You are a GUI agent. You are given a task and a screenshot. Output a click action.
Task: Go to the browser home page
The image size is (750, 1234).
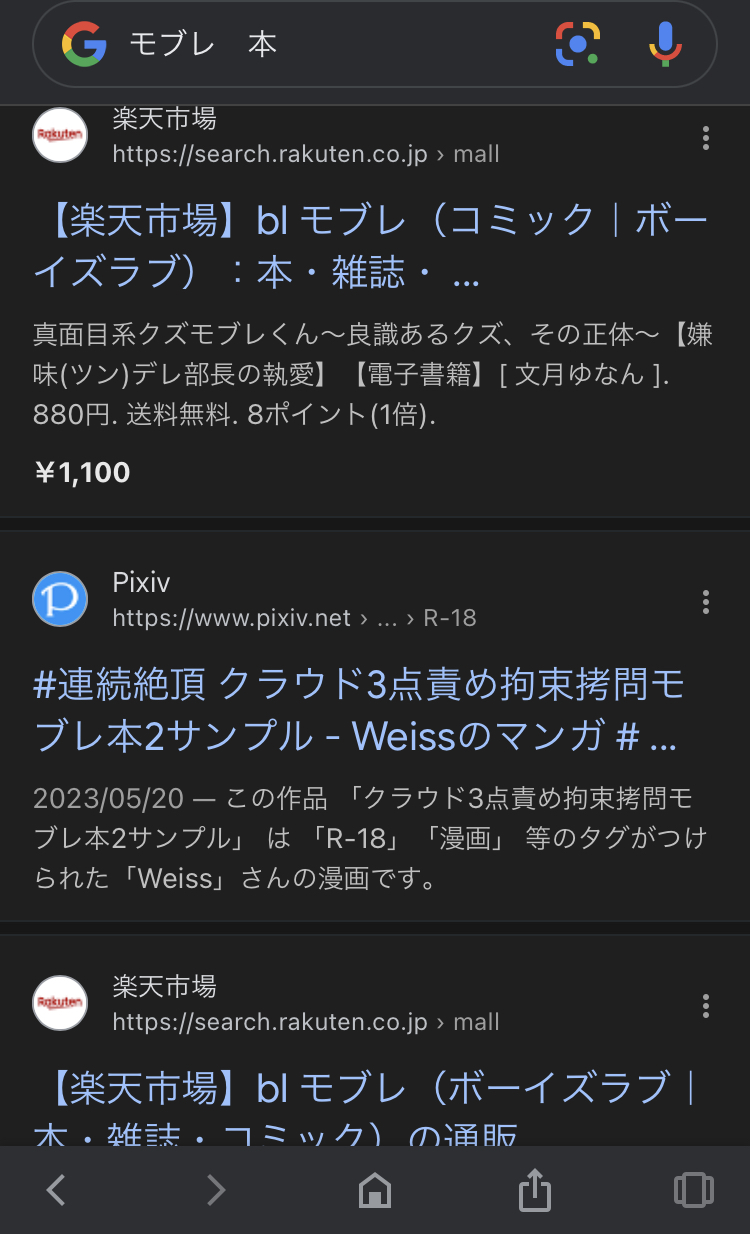[375, 1190]
